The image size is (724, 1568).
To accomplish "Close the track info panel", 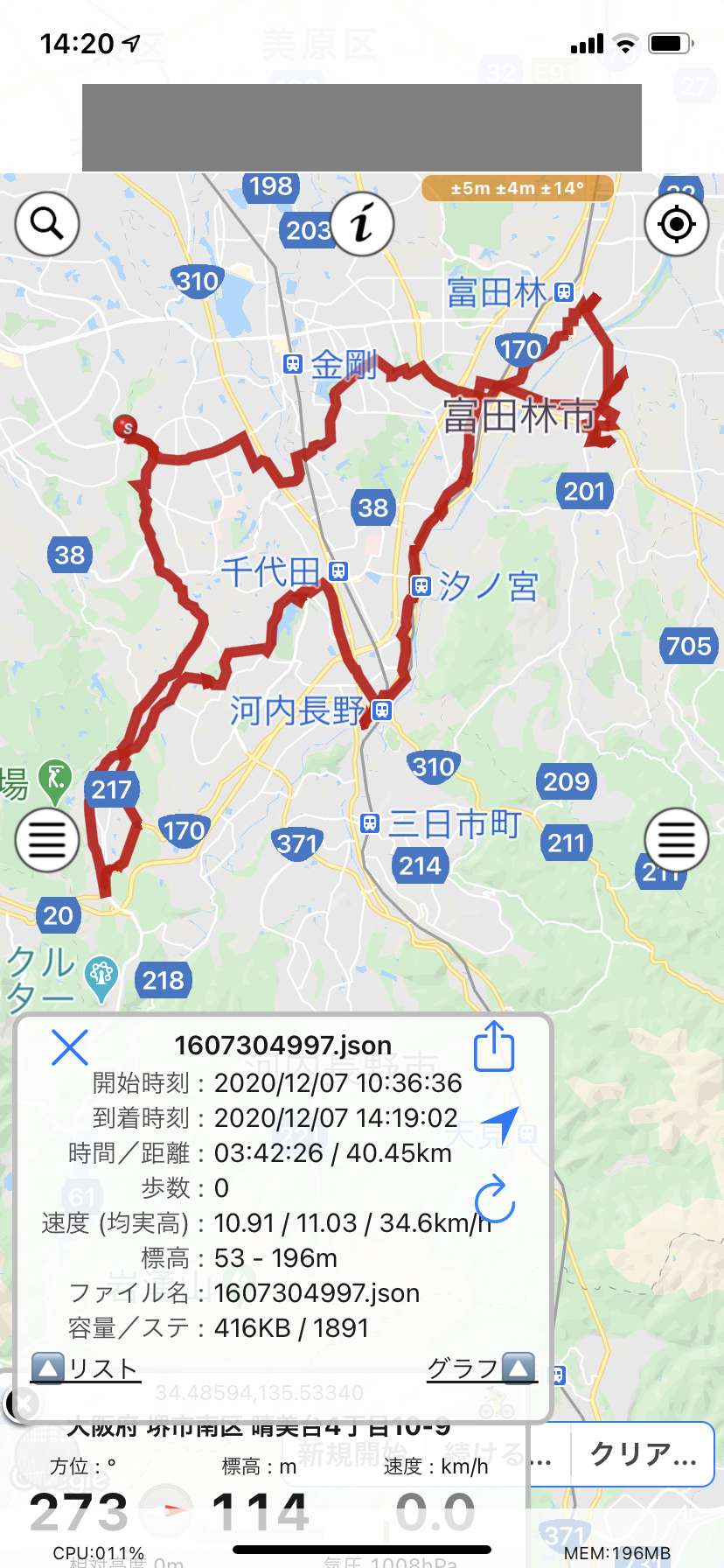I will (70, 1046).
